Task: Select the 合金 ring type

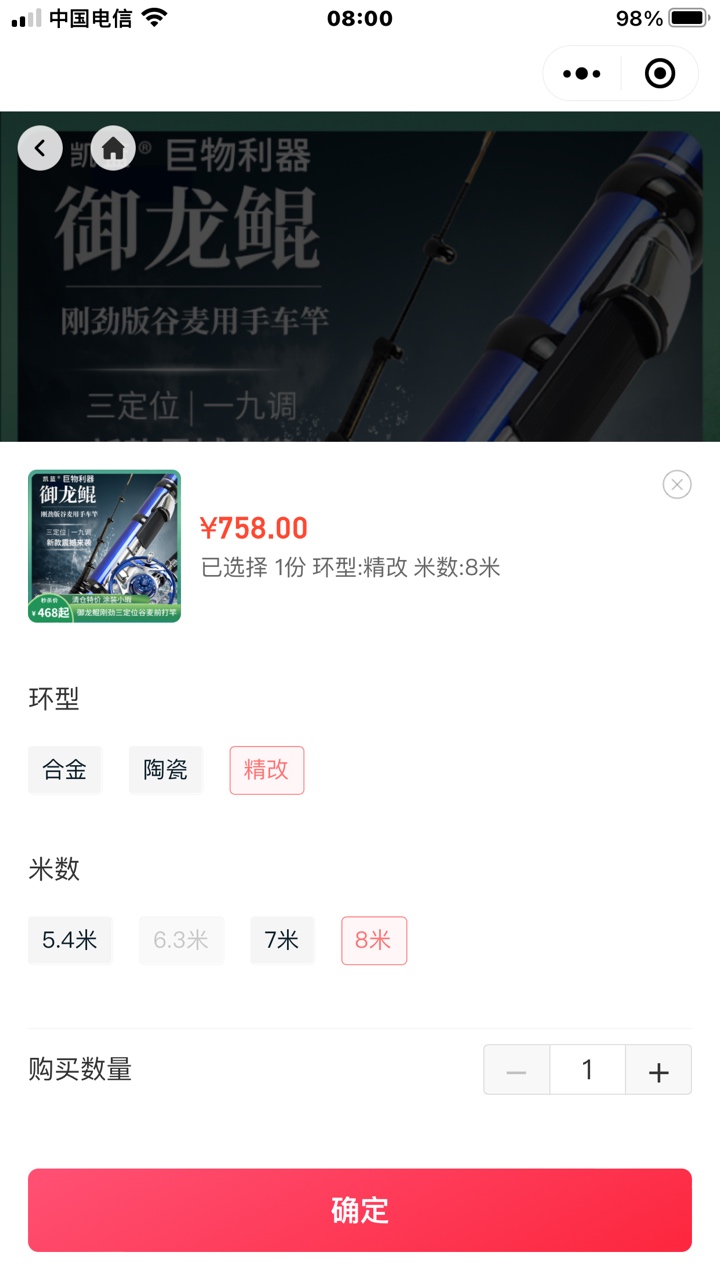Action: 65,770
